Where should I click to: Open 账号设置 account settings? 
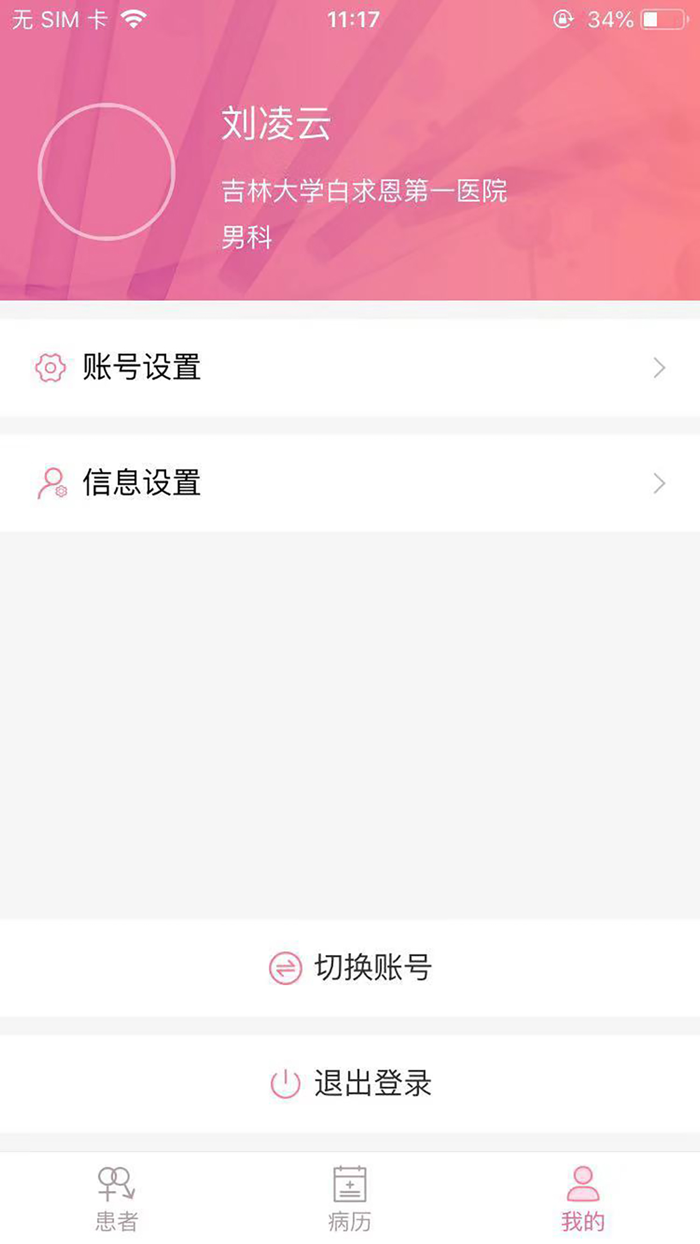point(350,368)
